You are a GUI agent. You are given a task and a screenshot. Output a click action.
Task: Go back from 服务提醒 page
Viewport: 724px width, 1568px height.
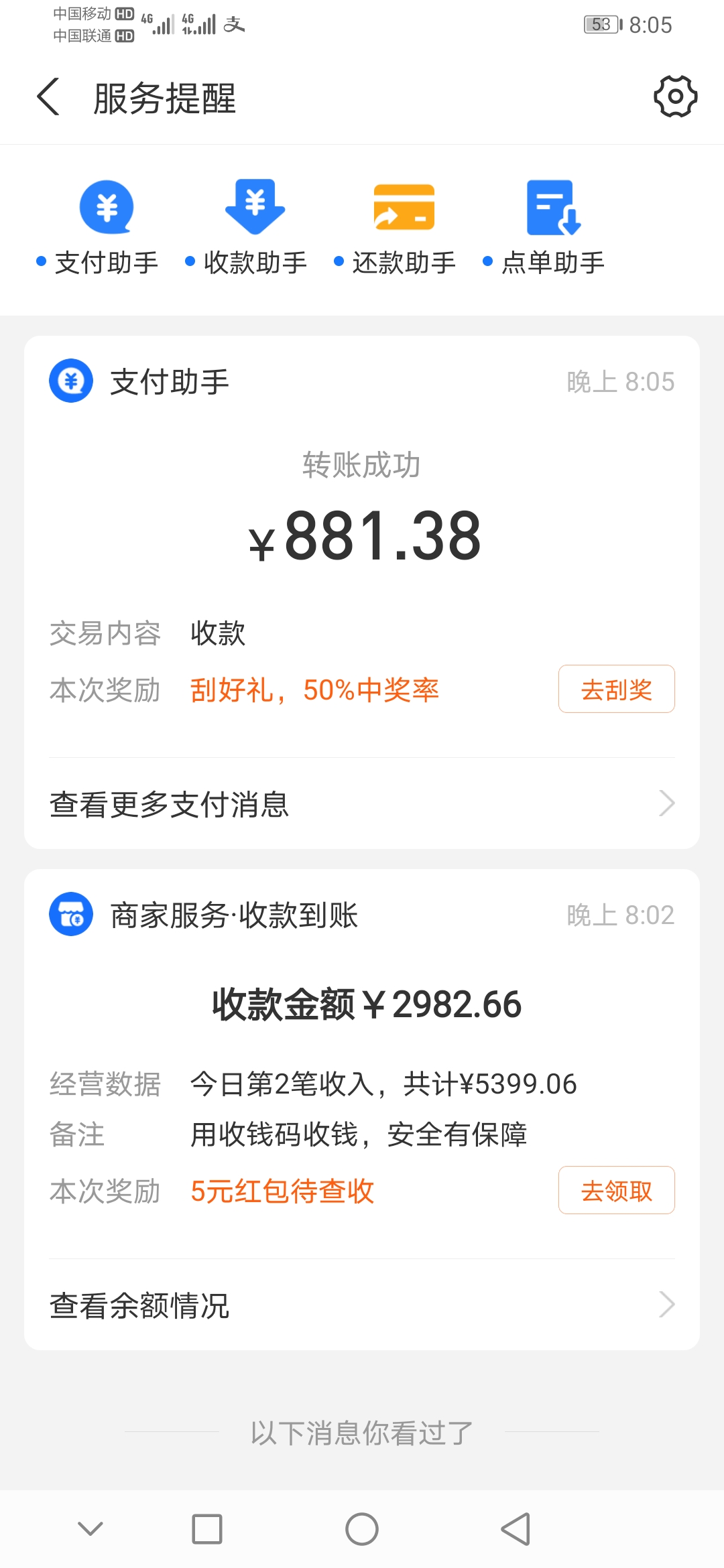click(48, 97)
